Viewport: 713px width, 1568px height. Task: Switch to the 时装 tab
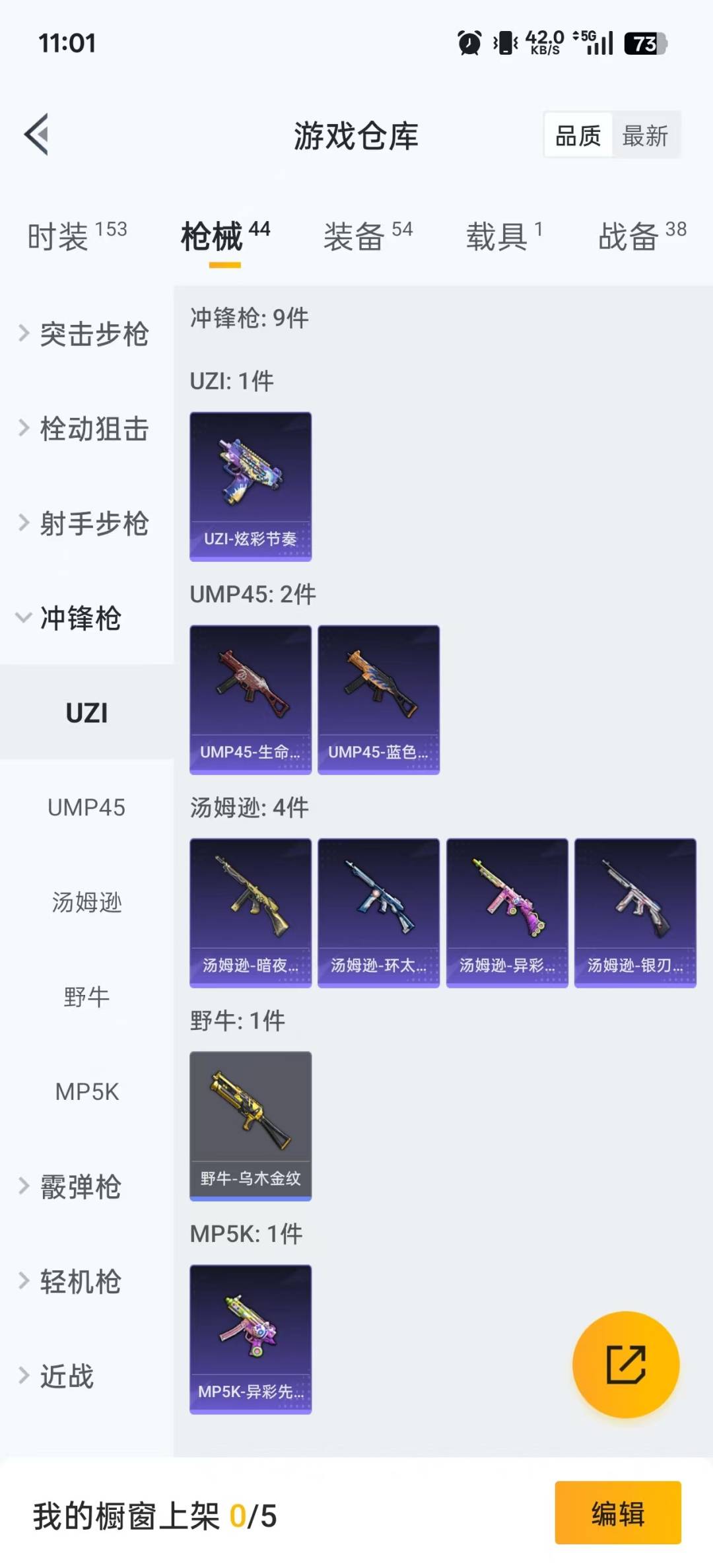pyautogui.click(x=77, y=235)
